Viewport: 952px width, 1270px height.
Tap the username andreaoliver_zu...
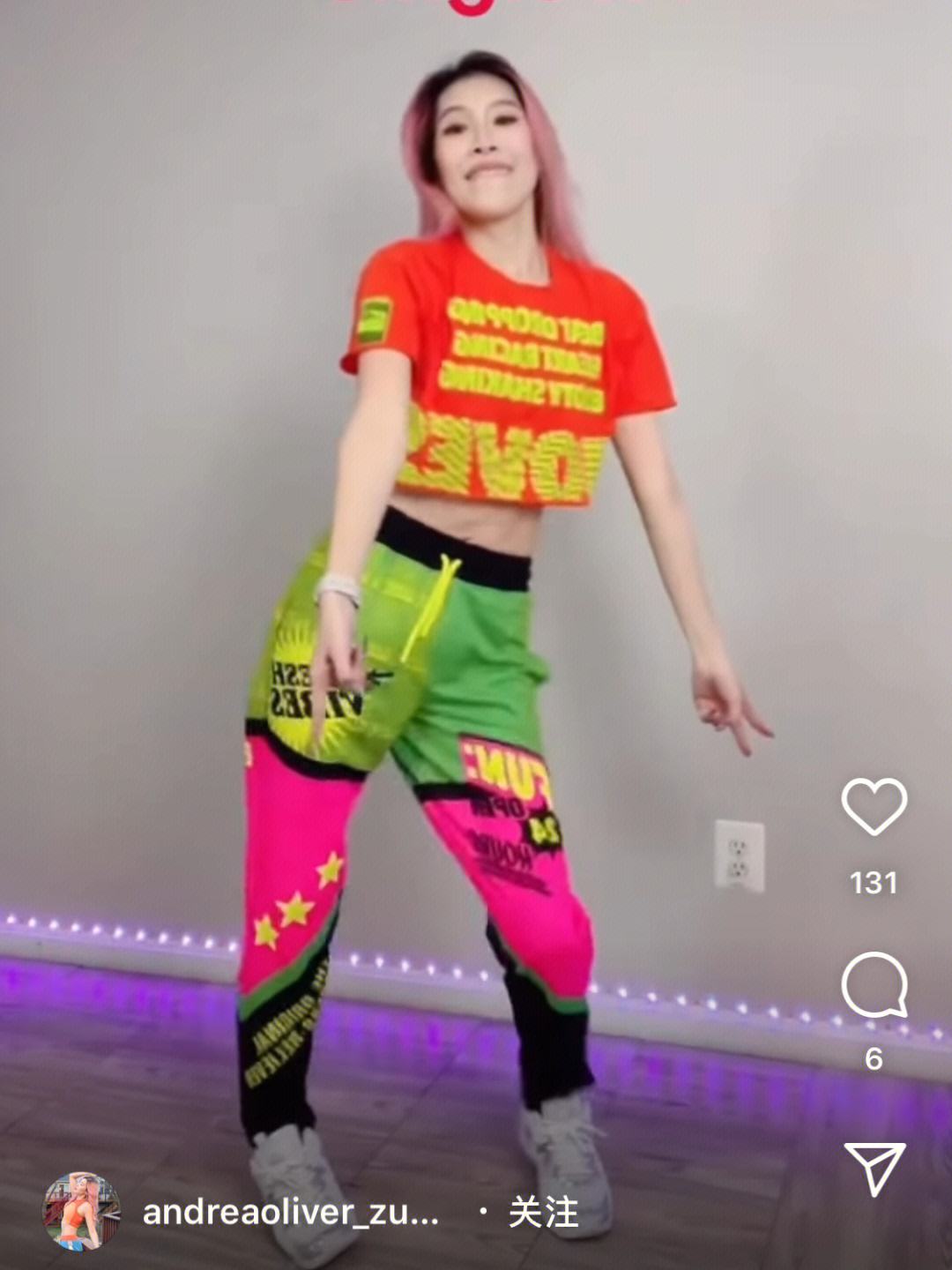click(x=291, y=1213)
